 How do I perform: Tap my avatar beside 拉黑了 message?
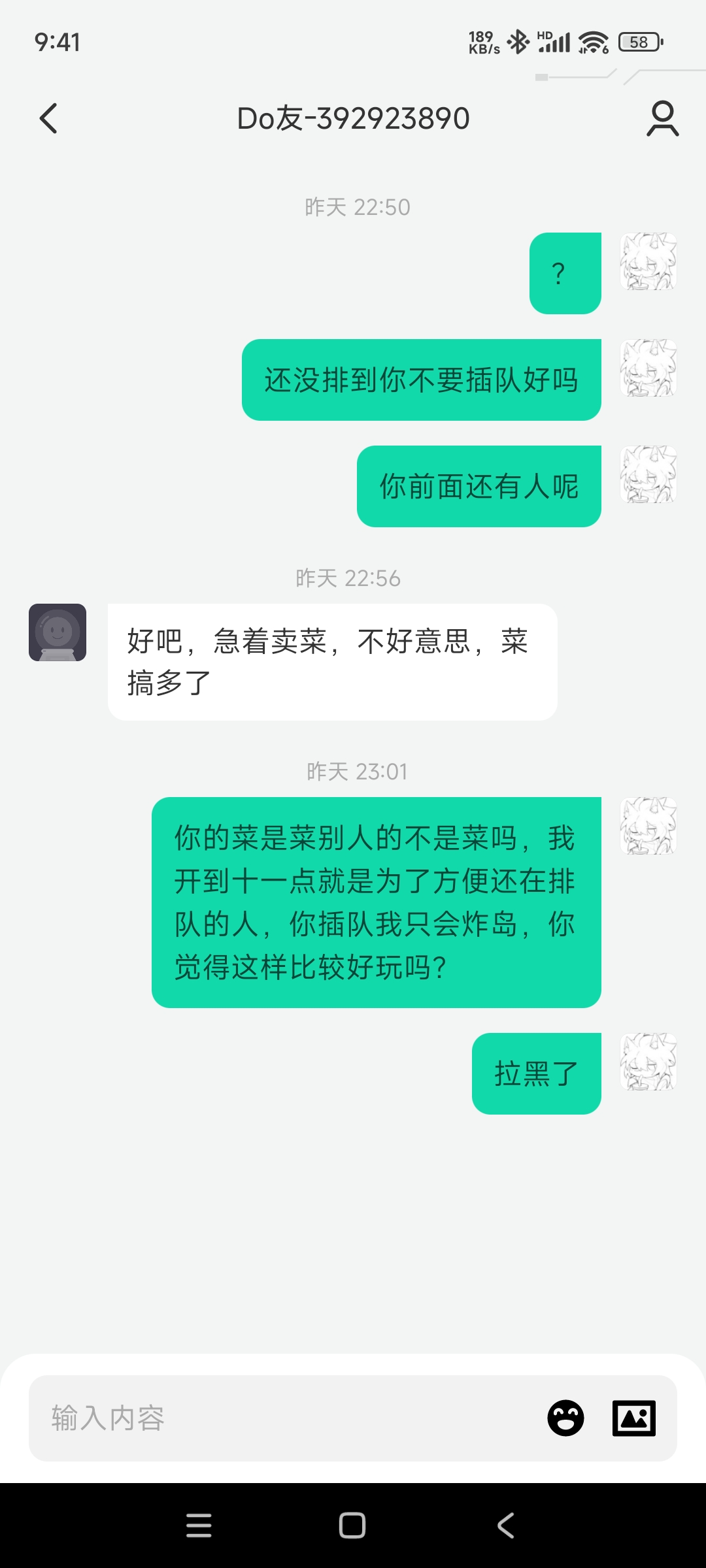[x=648, y=1062]
